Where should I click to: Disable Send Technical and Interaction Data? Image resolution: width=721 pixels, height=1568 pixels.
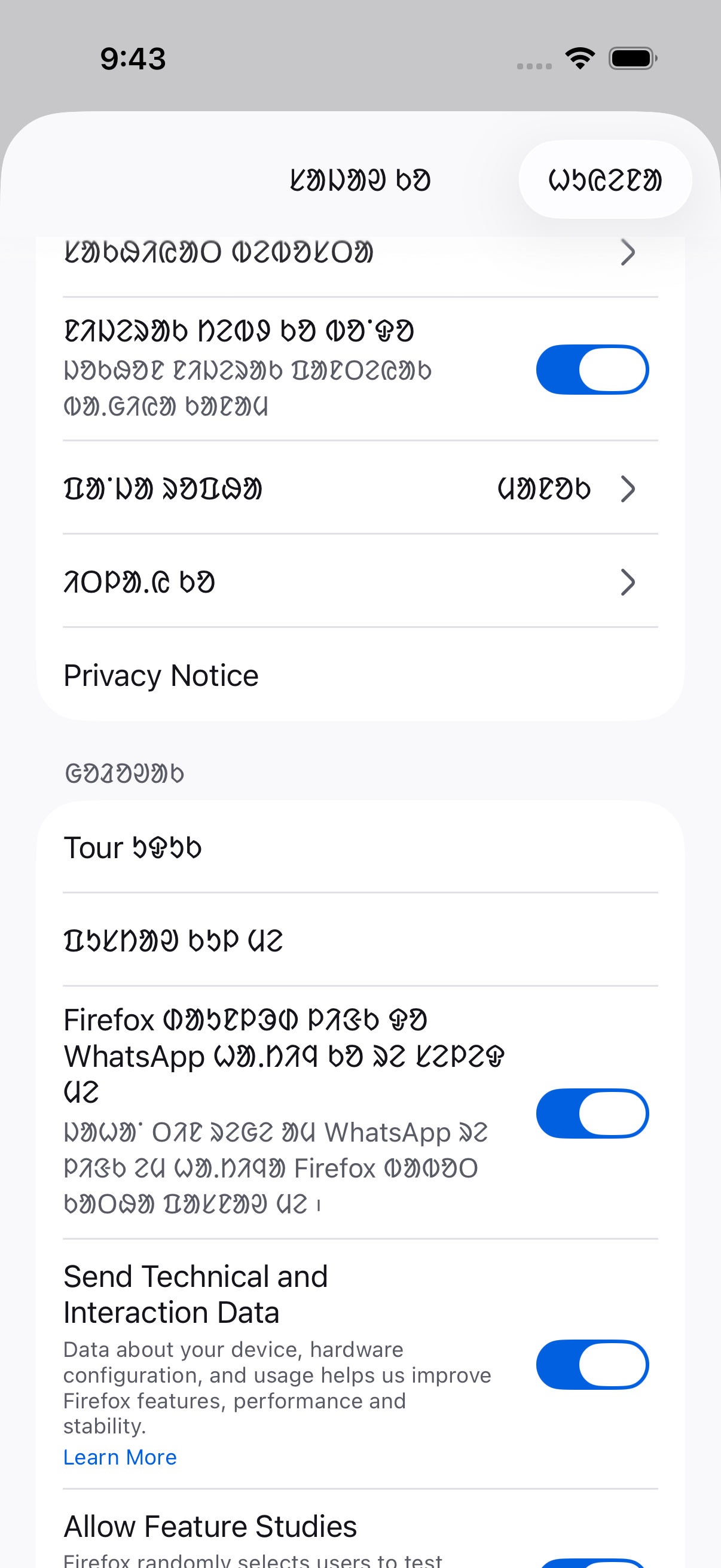point(592,1365)
